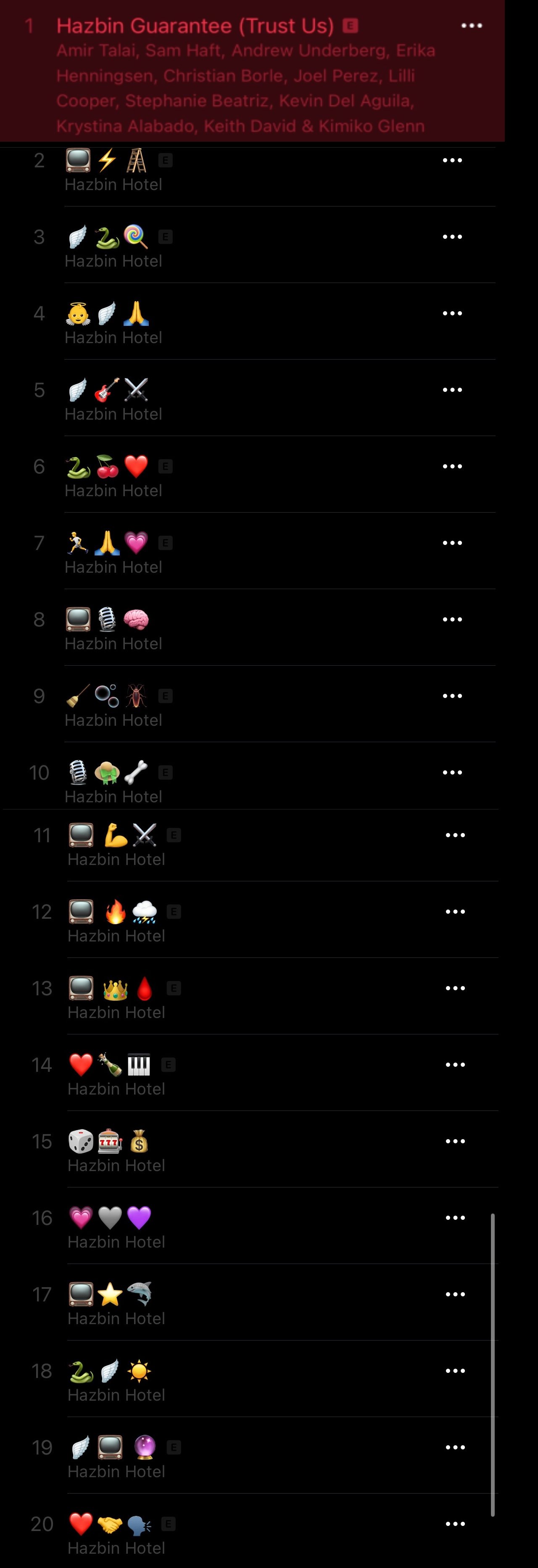Image resolution: width=538 pixels, height=1568 pixels.
Task: Open the options menu for track 19
Action: coord(455,1447)
